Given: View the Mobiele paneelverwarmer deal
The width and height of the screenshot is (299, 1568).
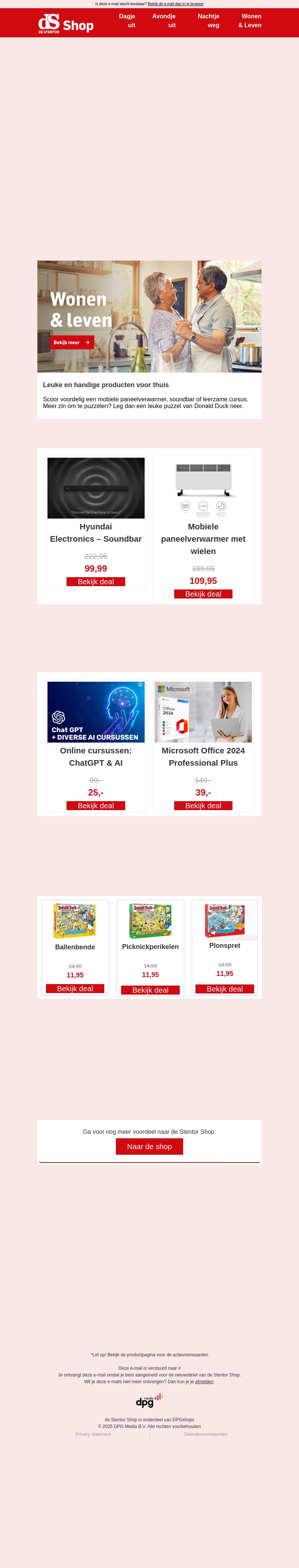Looking at the screenshot, I should [x=203, y=594].
